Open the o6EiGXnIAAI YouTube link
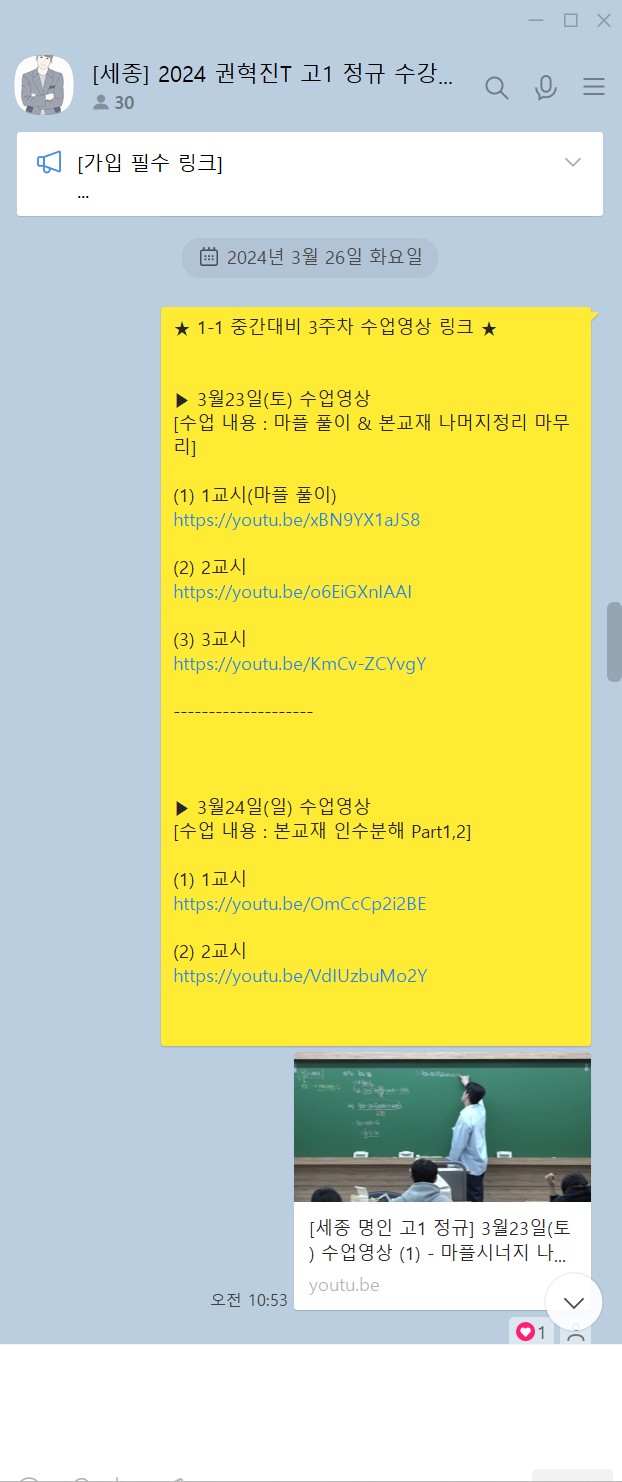 pyautogui.click(x=292, y=592)
